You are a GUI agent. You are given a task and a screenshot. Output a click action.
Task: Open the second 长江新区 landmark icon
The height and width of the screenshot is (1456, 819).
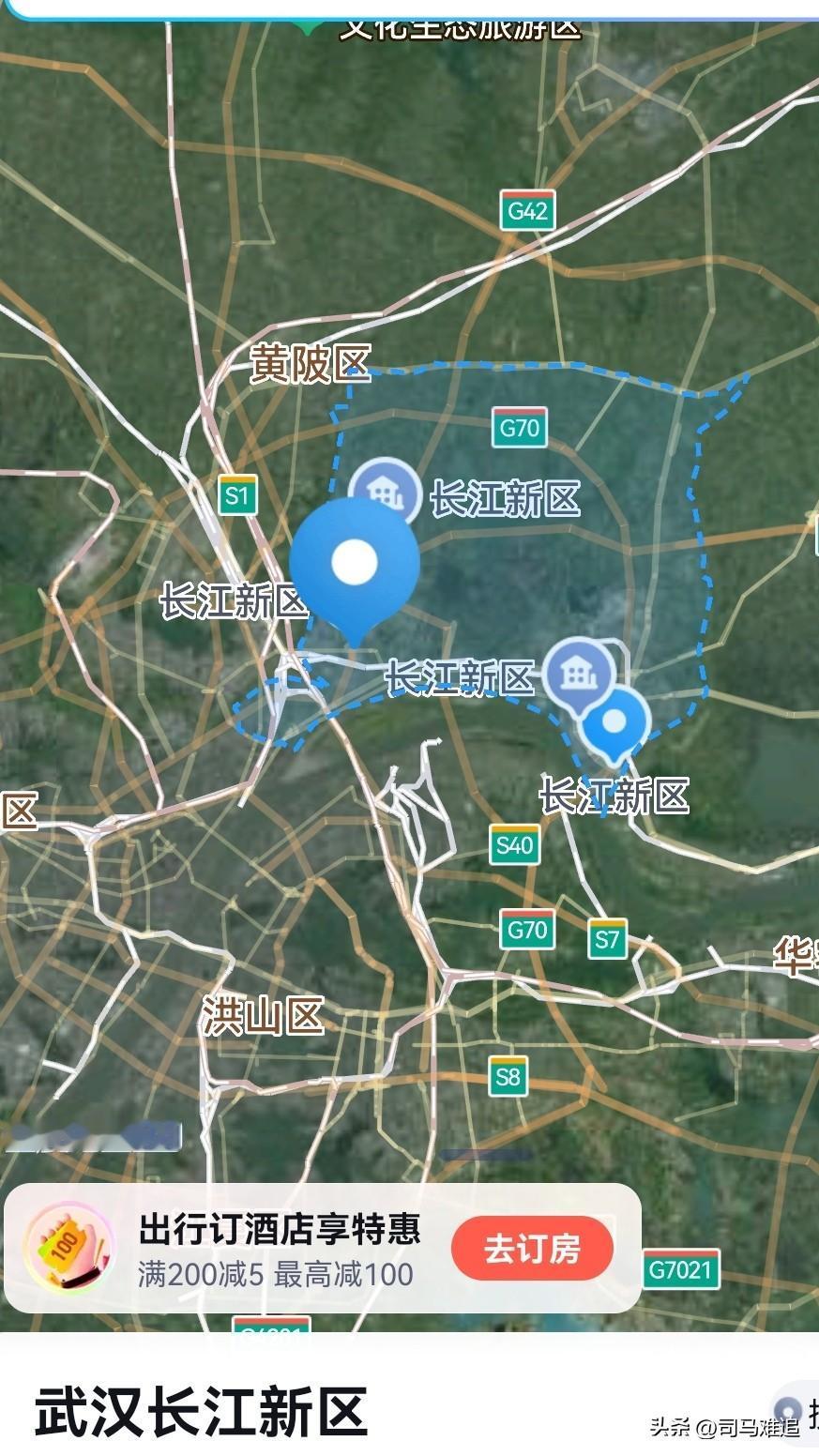(x=582, y=672)
